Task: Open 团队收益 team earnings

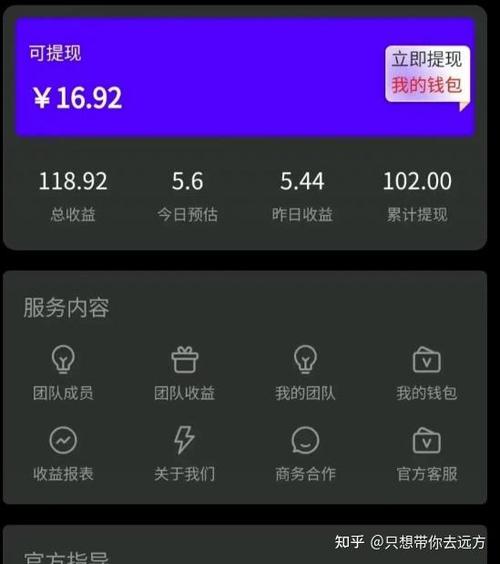Action: tap(185, 373)
